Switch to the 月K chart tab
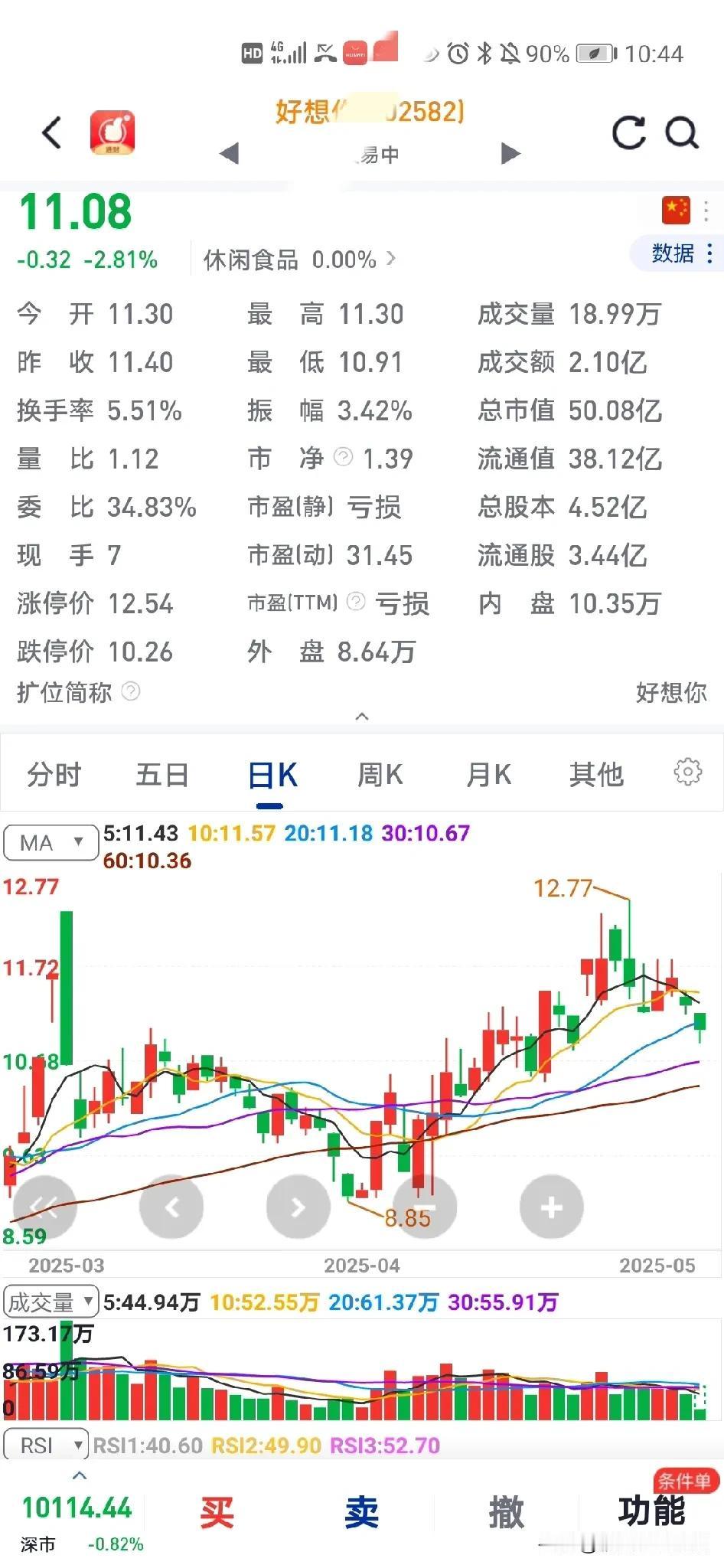This screenshot has width=724, height=1568. (x=488, y=775)
